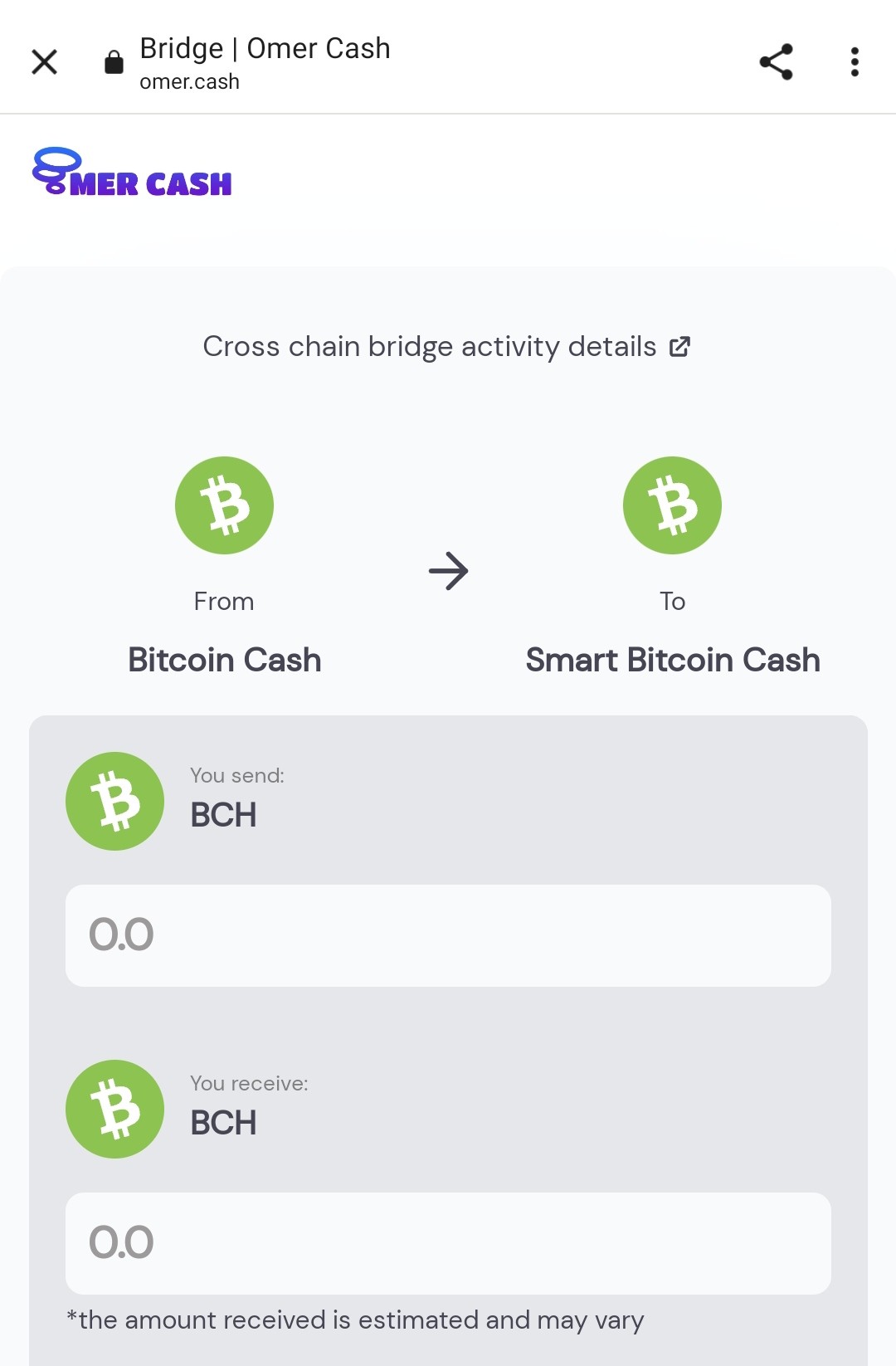Open the browser overflow menu

click(x=855, y=62)
